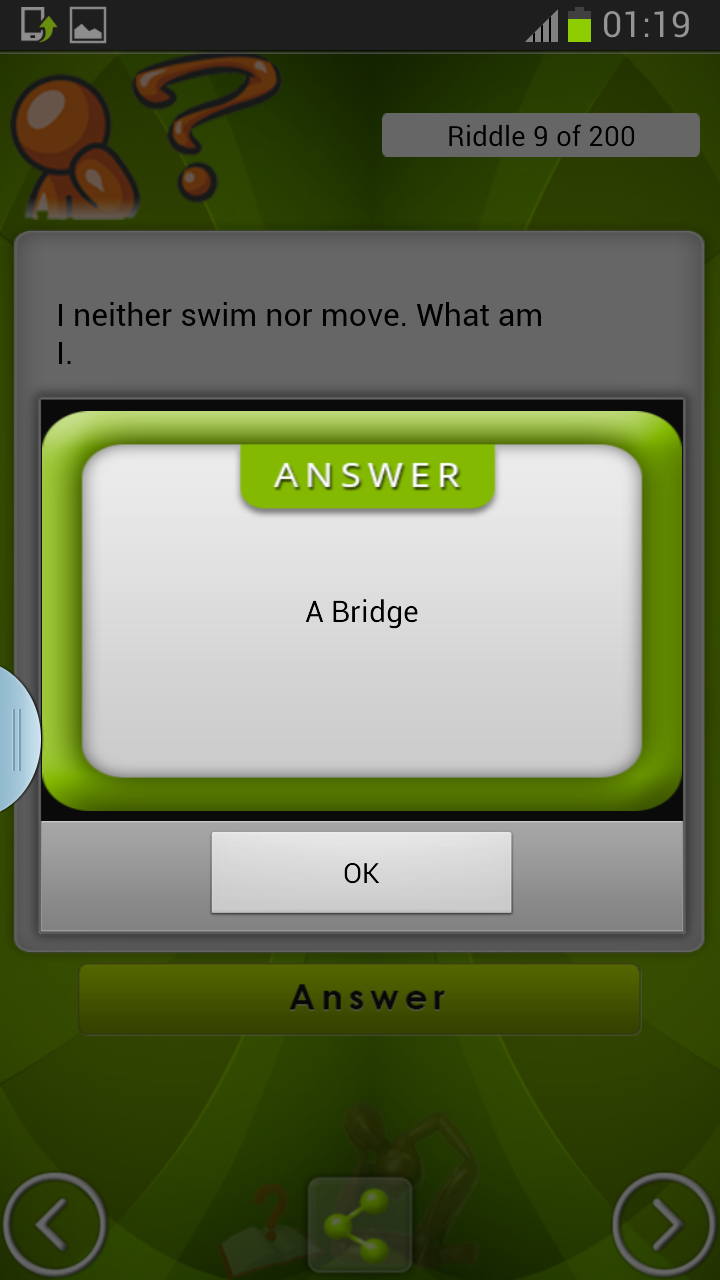Go to the next riddle arrow

tap(663, 1222)
